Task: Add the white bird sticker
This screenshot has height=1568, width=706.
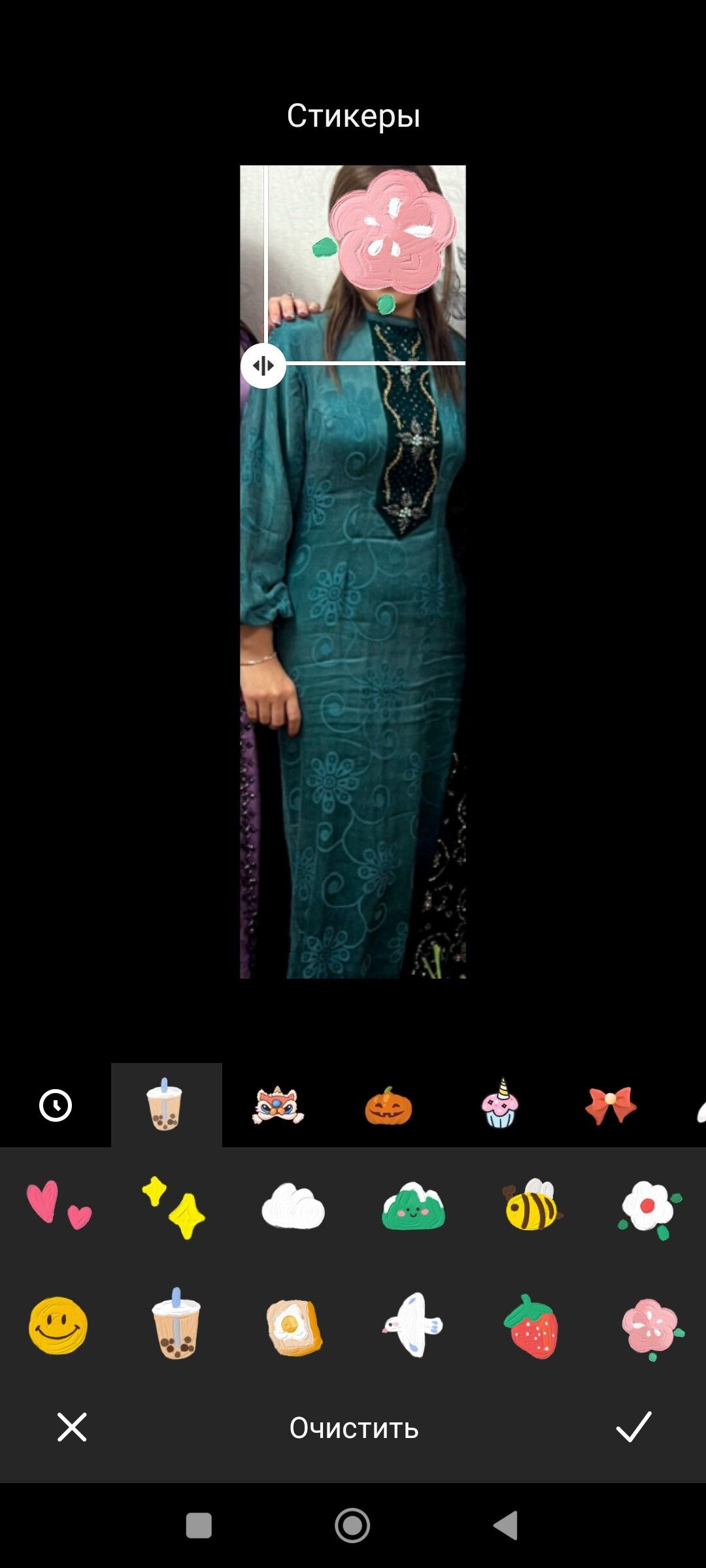Action: point(413,1325)
